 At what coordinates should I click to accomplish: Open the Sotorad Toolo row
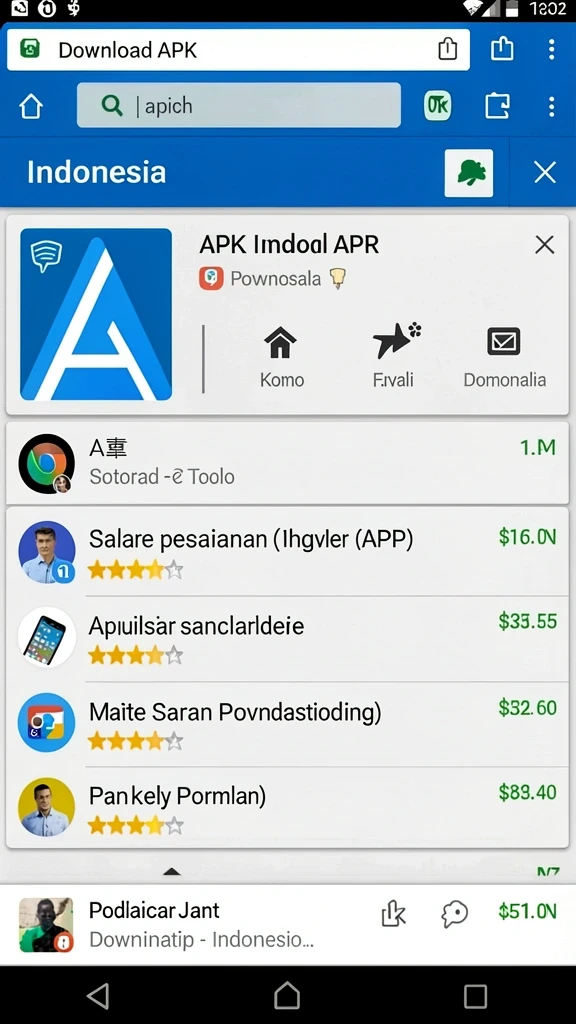pyautogui.click(x=287, y=463)
